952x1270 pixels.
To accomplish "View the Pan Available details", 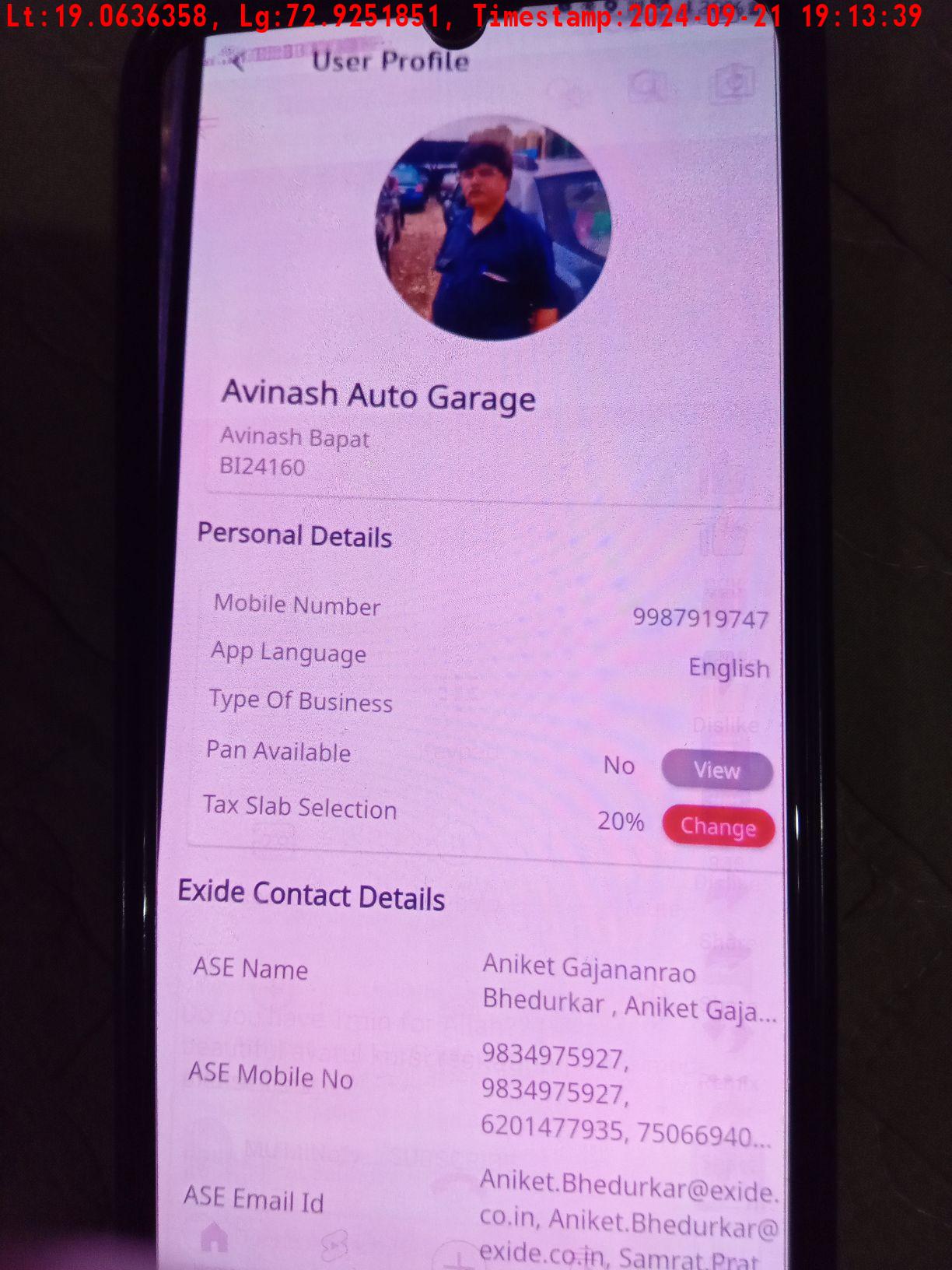I will coord(716,770).
